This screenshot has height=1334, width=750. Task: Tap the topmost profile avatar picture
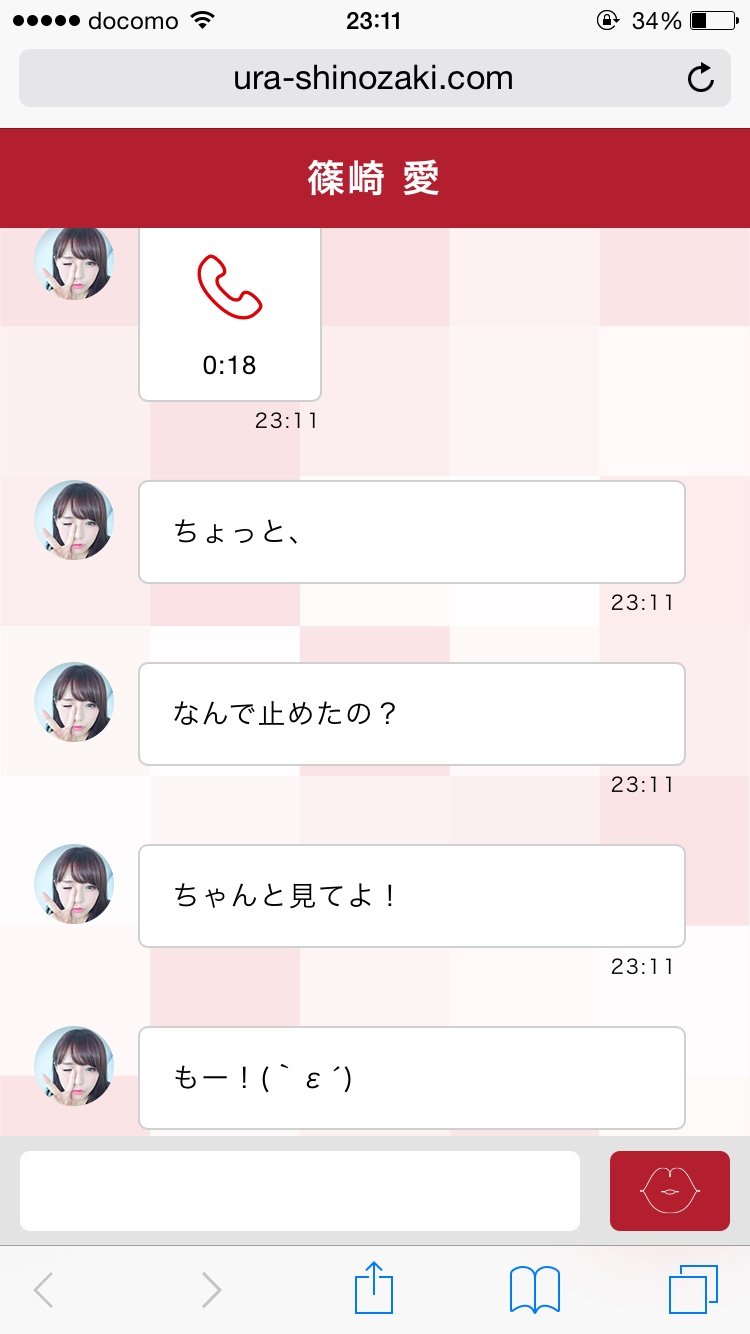[x=74, y=262]
